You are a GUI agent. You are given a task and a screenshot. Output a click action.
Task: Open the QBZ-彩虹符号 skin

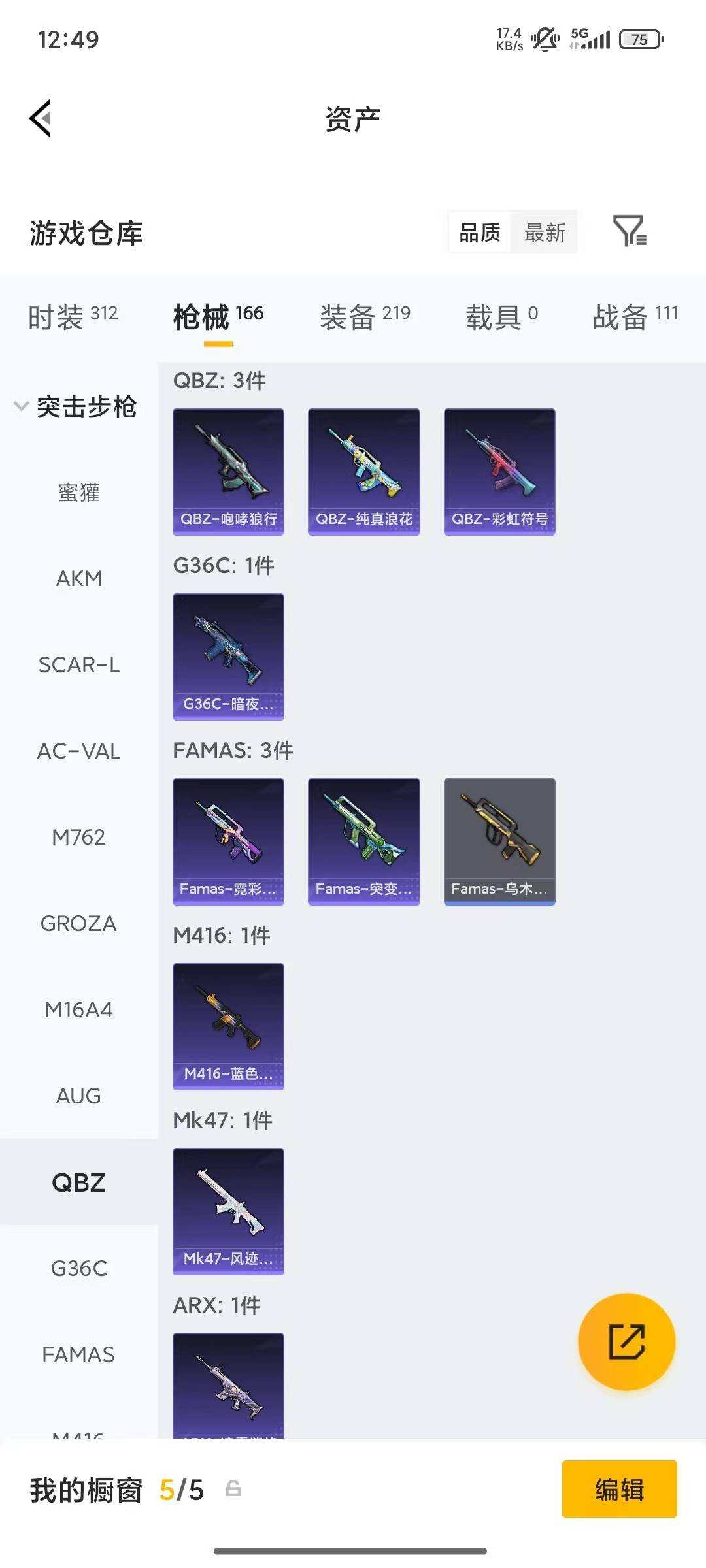pos(499,472)
